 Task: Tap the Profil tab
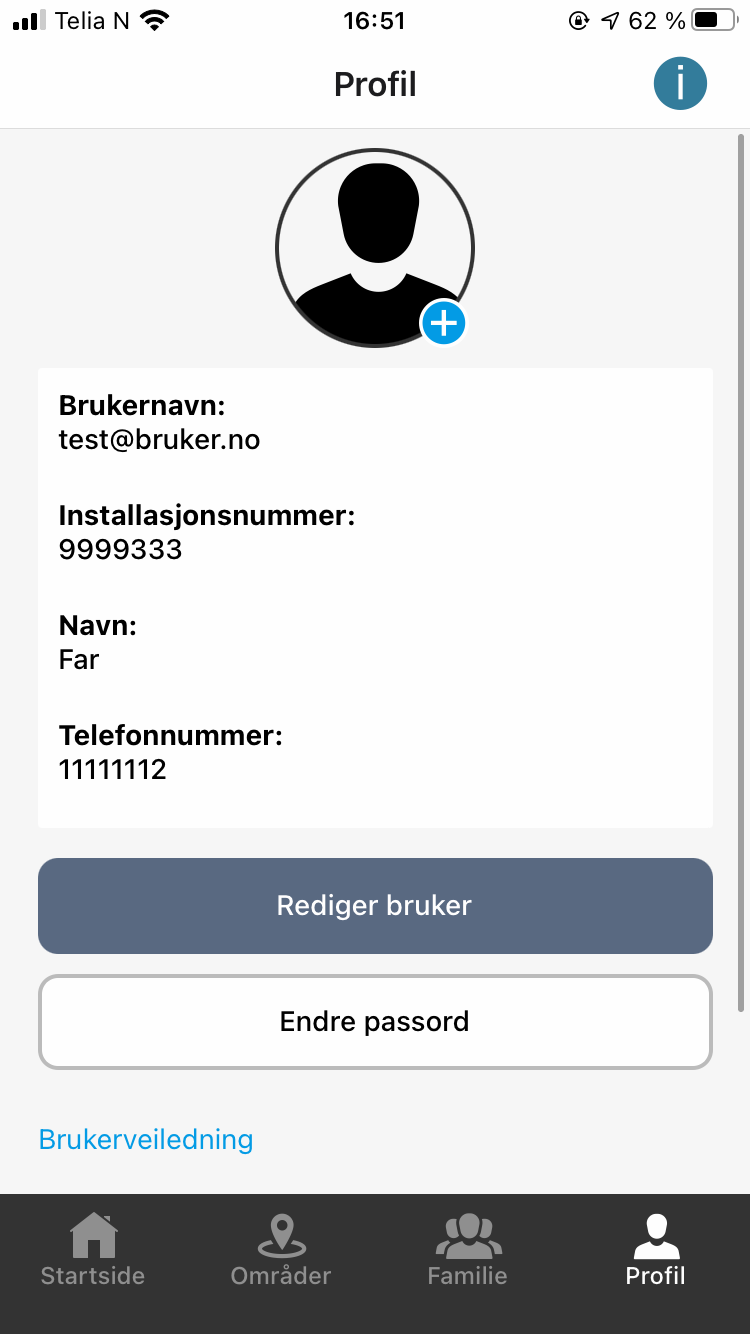coord(656,1250)
